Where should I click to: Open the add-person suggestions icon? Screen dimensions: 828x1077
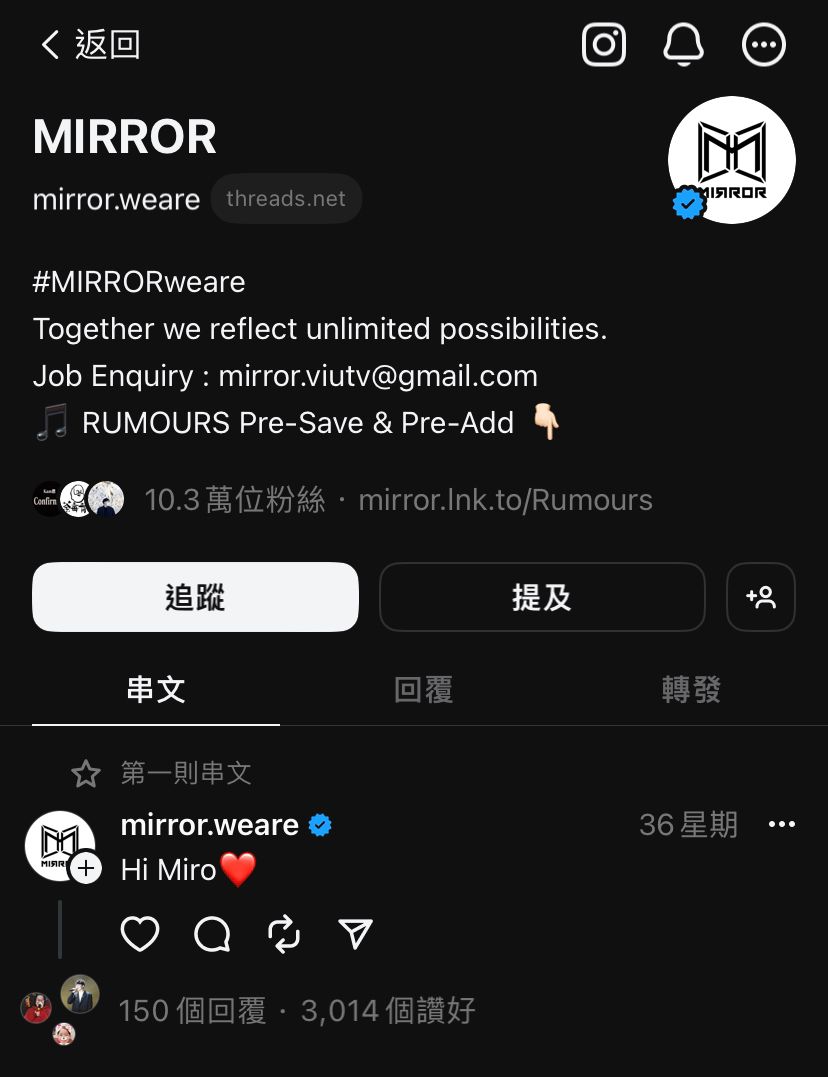761,597
